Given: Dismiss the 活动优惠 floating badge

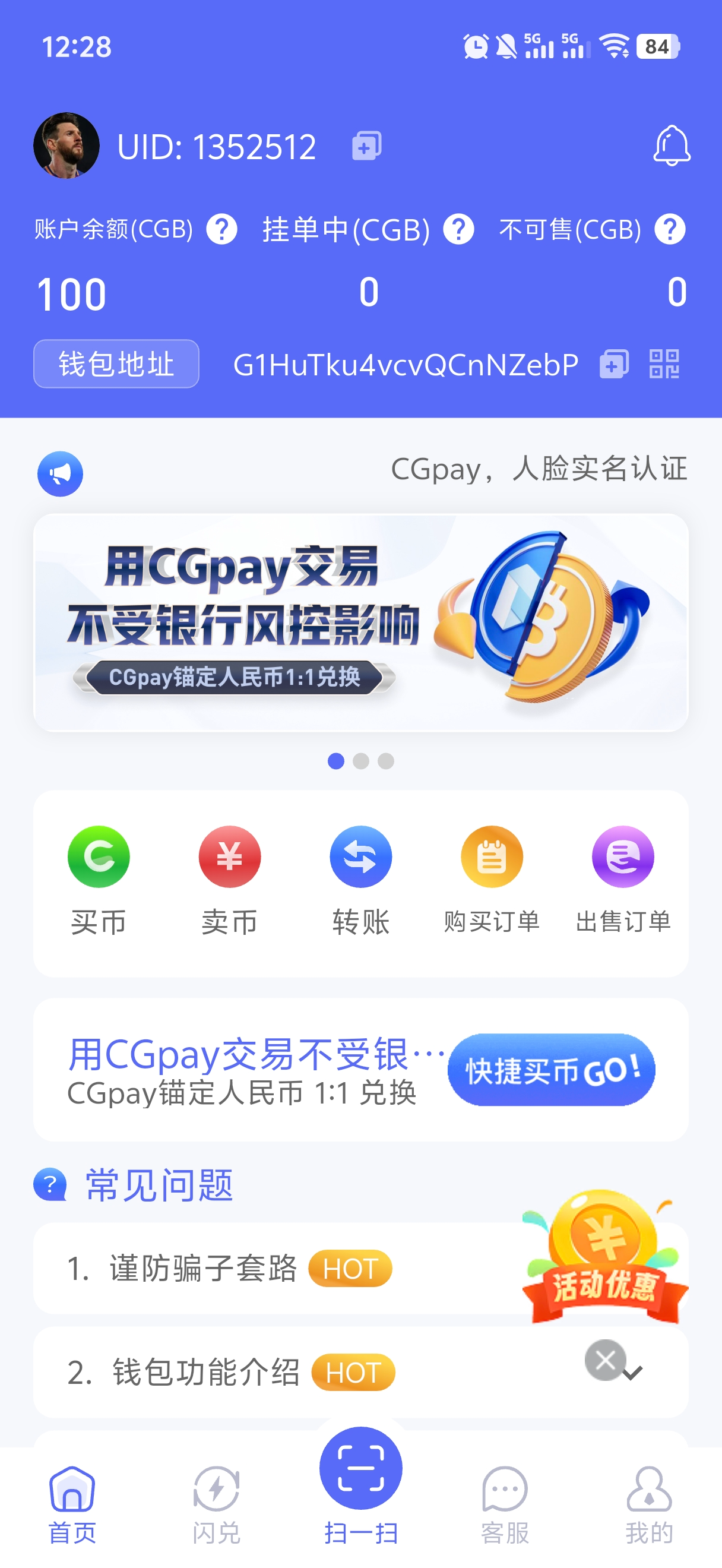Looking at the screenshot, I should point(604,1359).
